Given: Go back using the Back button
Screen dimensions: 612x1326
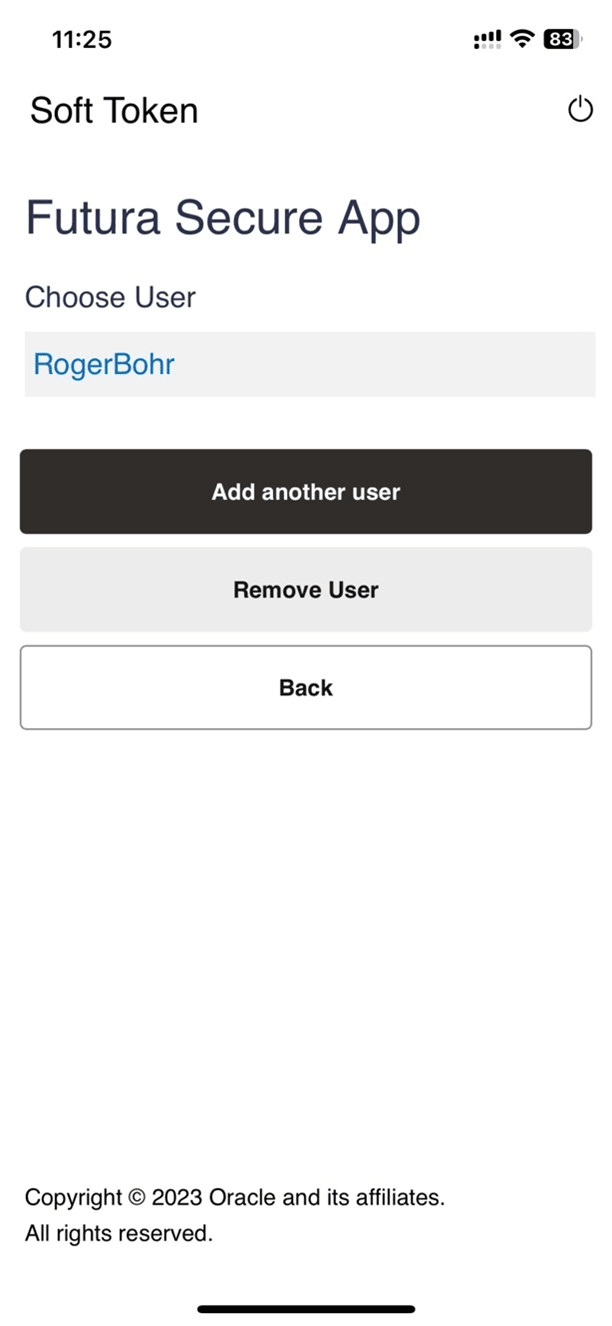Looking at the screenshot, I should [x=306, y=688].
